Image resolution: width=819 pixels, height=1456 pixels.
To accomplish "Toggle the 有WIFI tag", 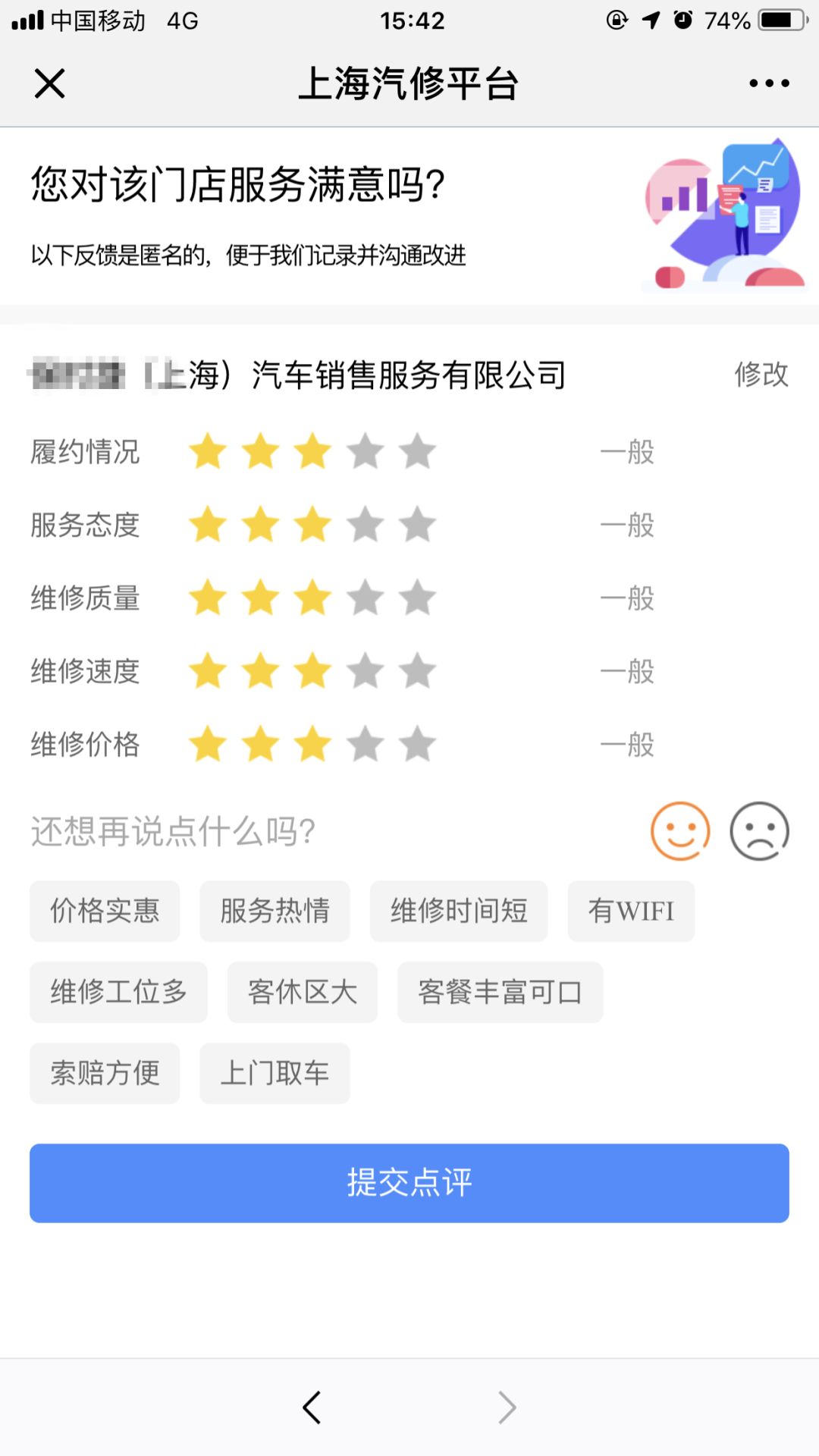I will coord(631,912).
